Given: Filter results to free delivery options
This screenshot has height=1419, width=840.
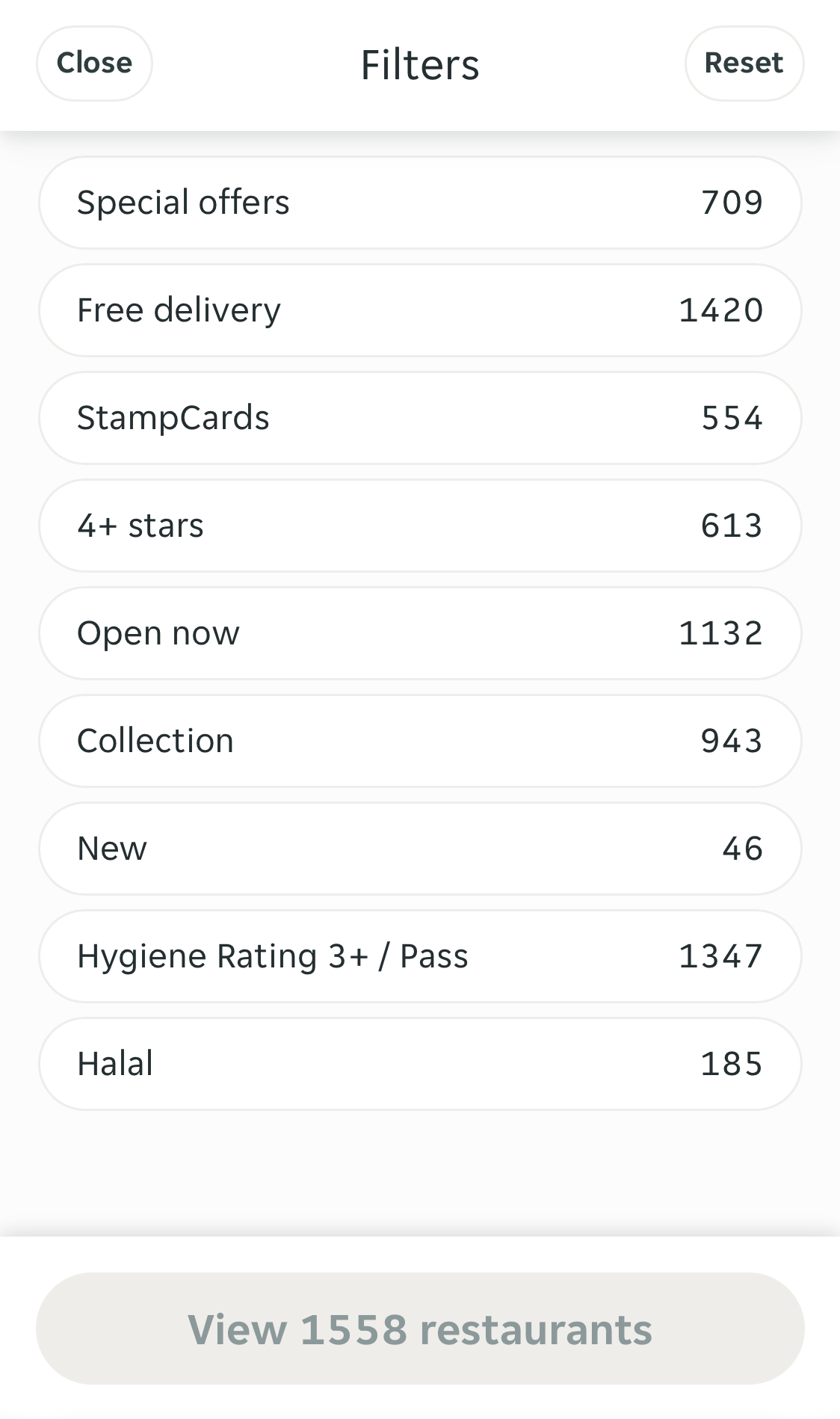Looking at the screenshot, I should (x=419, y=310).
